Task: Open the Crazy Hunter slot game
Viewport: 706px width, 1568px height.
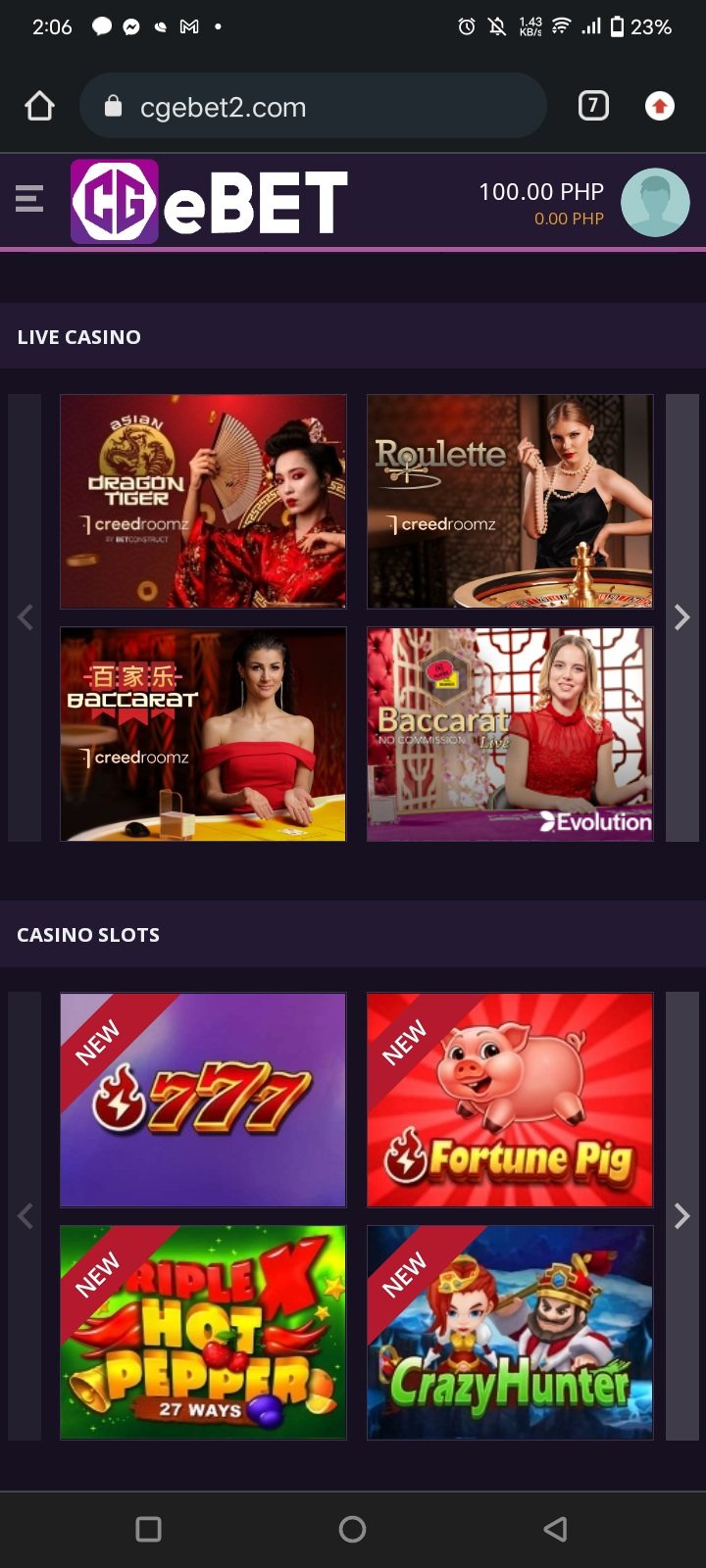Action: click(510, 1332)
